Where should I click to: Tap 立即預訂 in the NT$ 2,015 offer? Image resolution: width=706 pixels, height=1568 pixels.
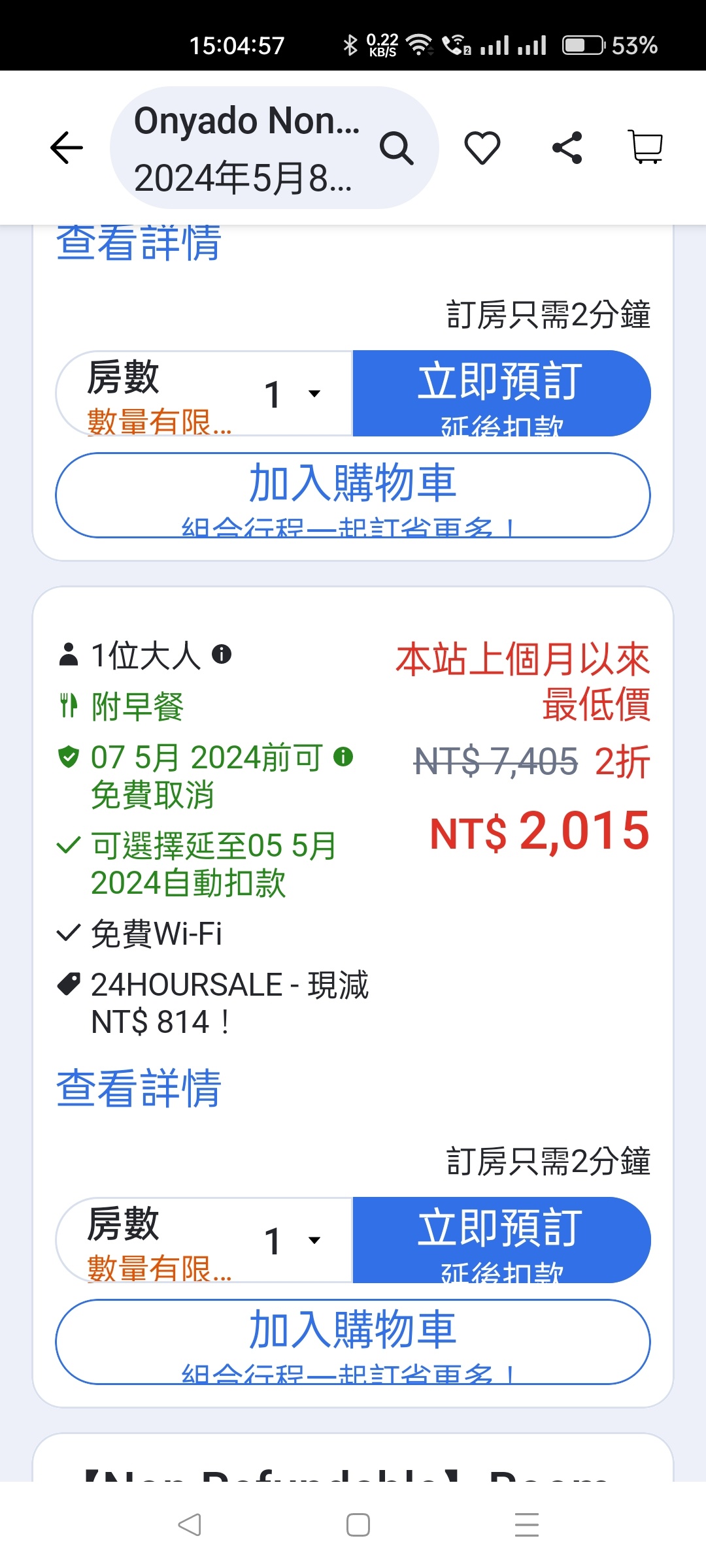[x=501, y=1239]
